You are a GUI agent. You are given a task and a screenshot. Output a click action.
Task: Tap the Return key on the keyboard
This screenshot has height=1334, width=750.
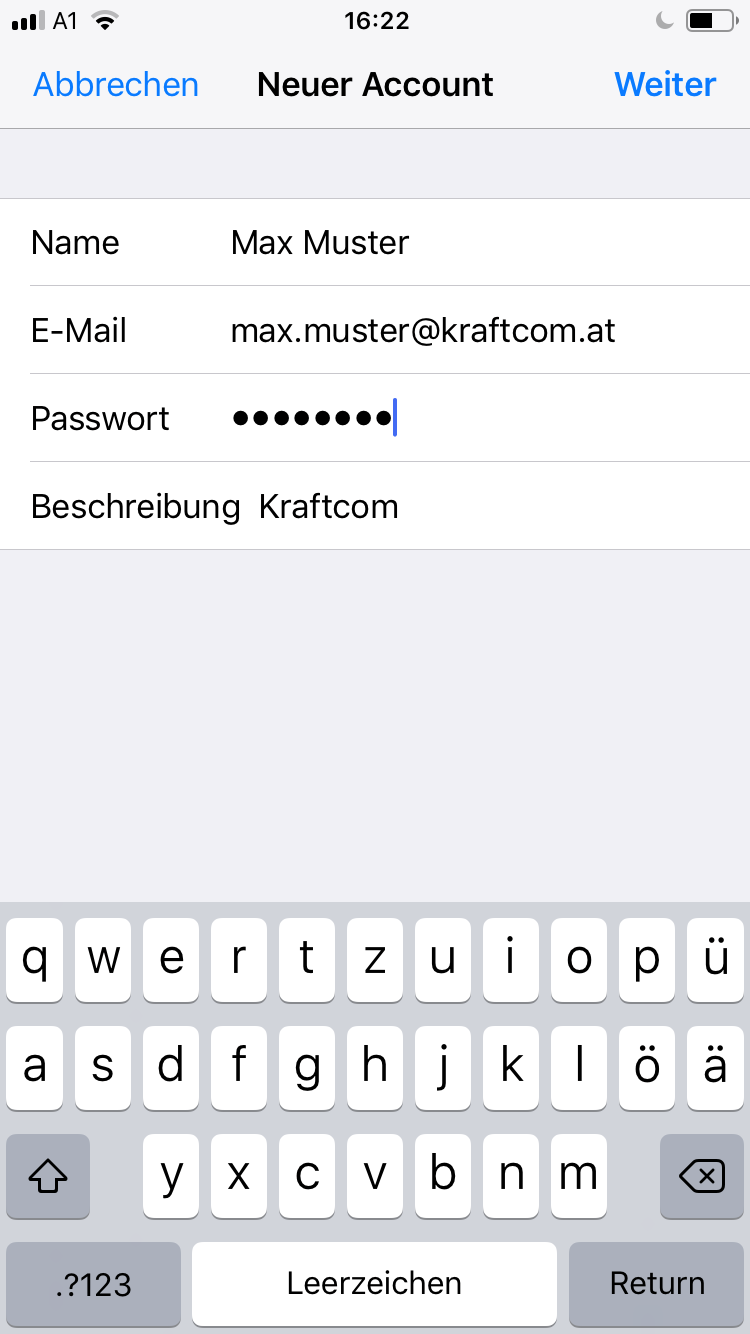click(x=657, y=1283)
